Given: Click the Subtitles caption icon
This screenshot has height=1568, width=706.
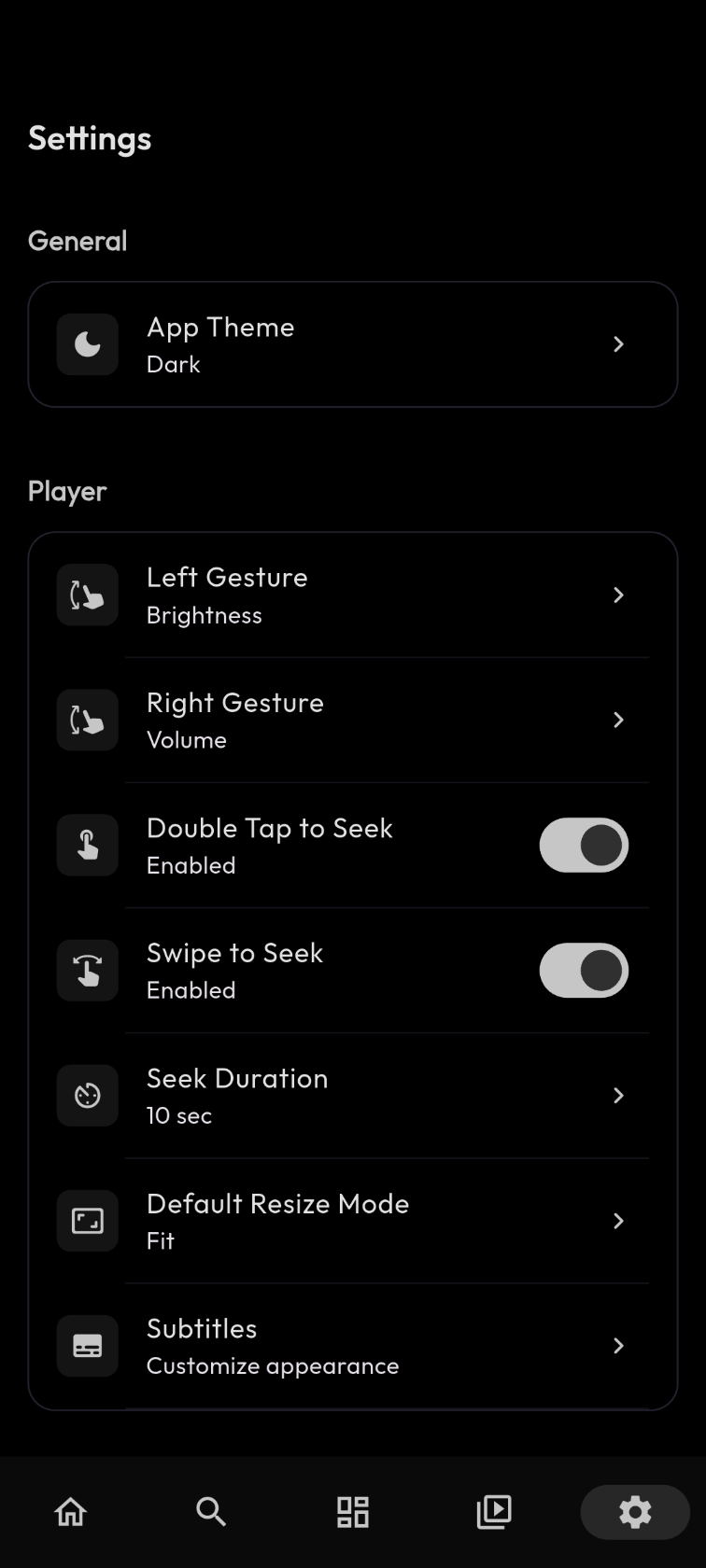Looking at the screenshot, I should 86,1345.
